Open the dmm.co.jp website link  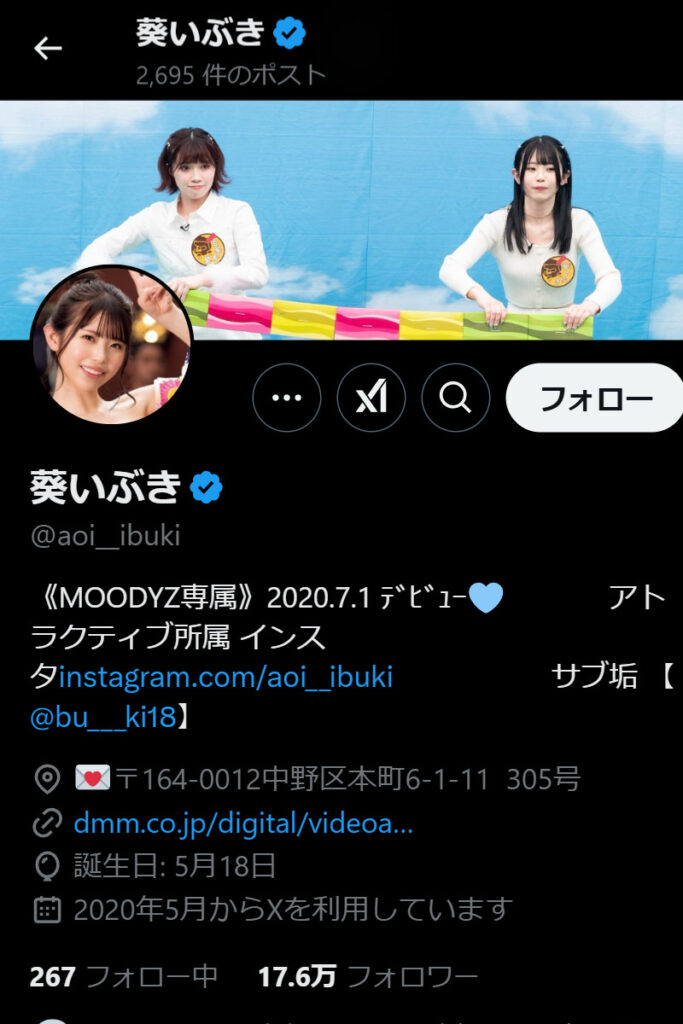pyautogui.click(x=243, y=824)
